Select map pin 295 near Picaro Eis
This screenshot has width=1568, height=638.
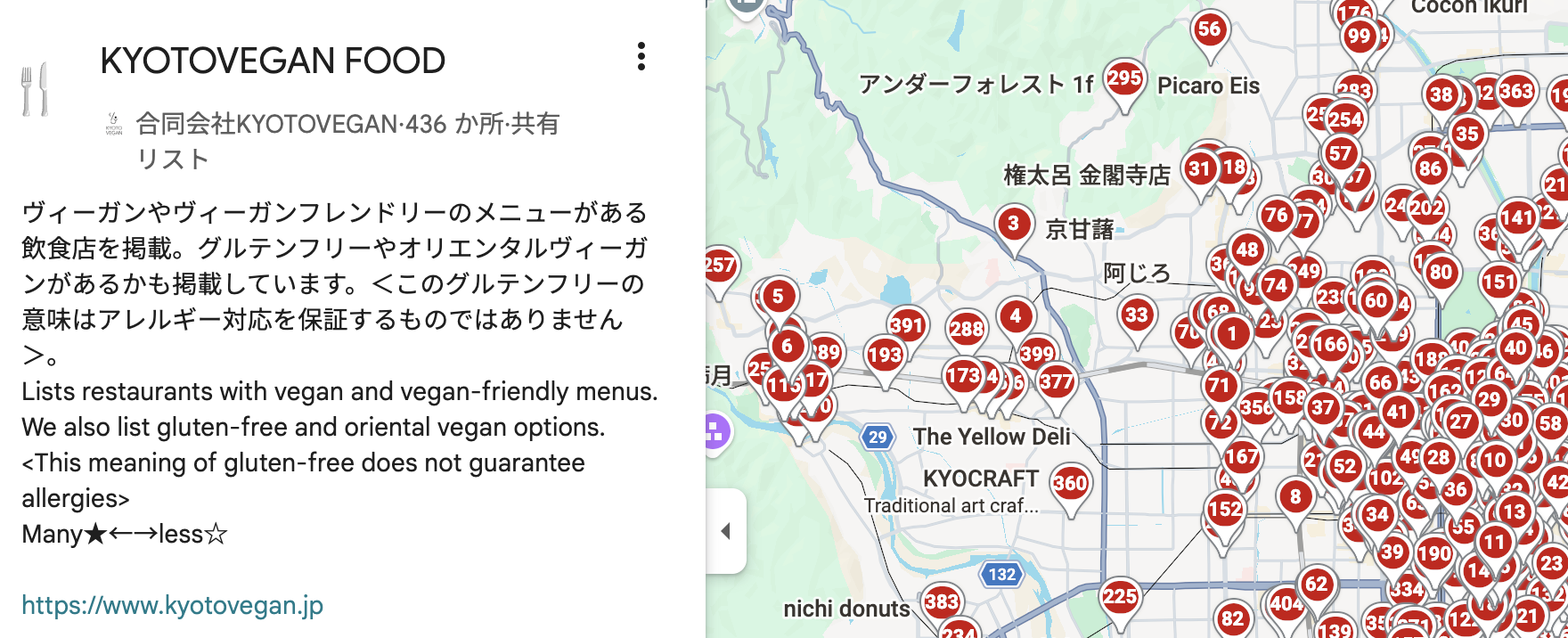(x=1124, y=78)
